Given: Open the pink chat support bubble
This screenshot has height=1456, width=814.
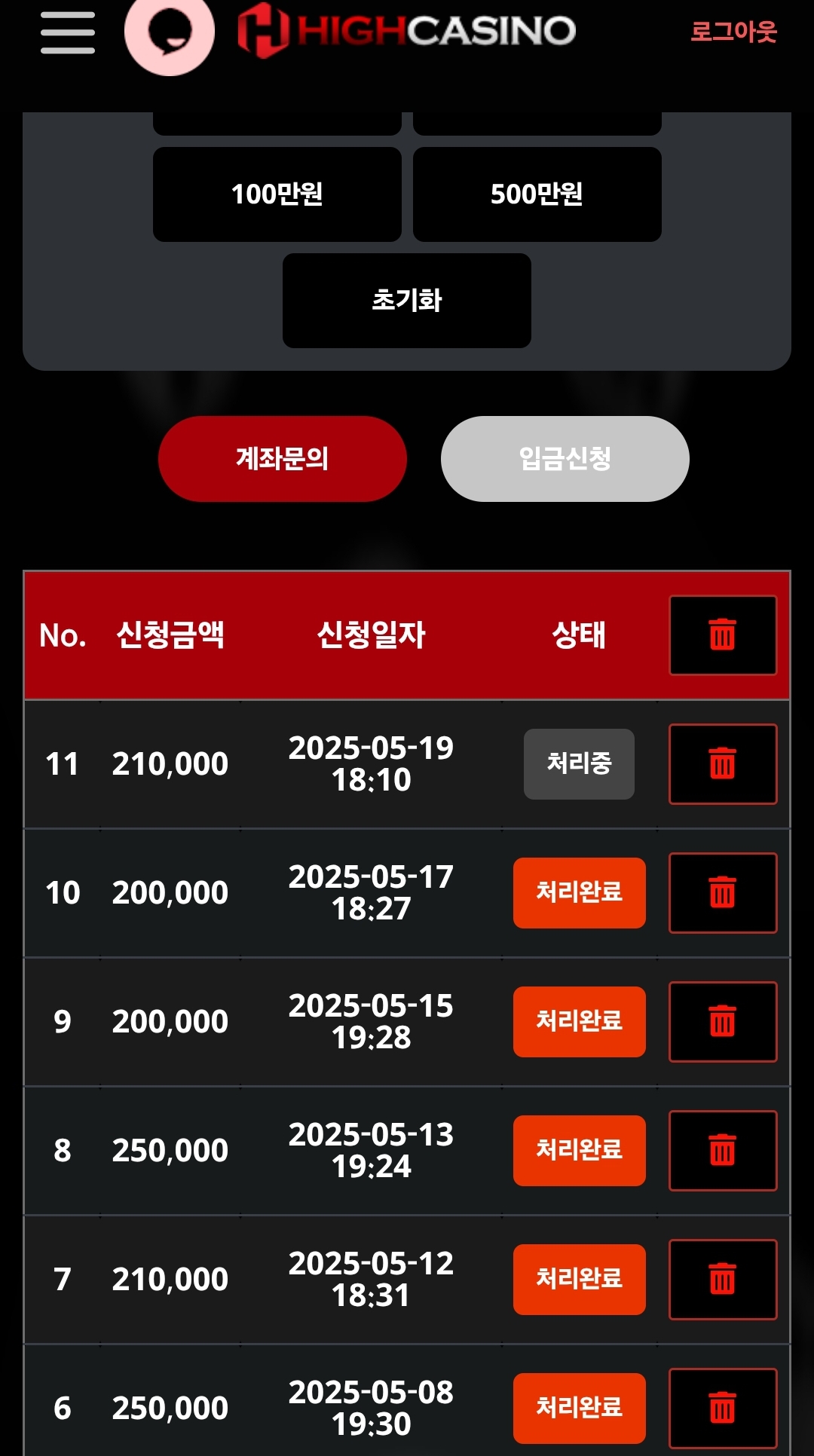Looking at the screenshot, I should pyautogui.click(x=170, y=32).
